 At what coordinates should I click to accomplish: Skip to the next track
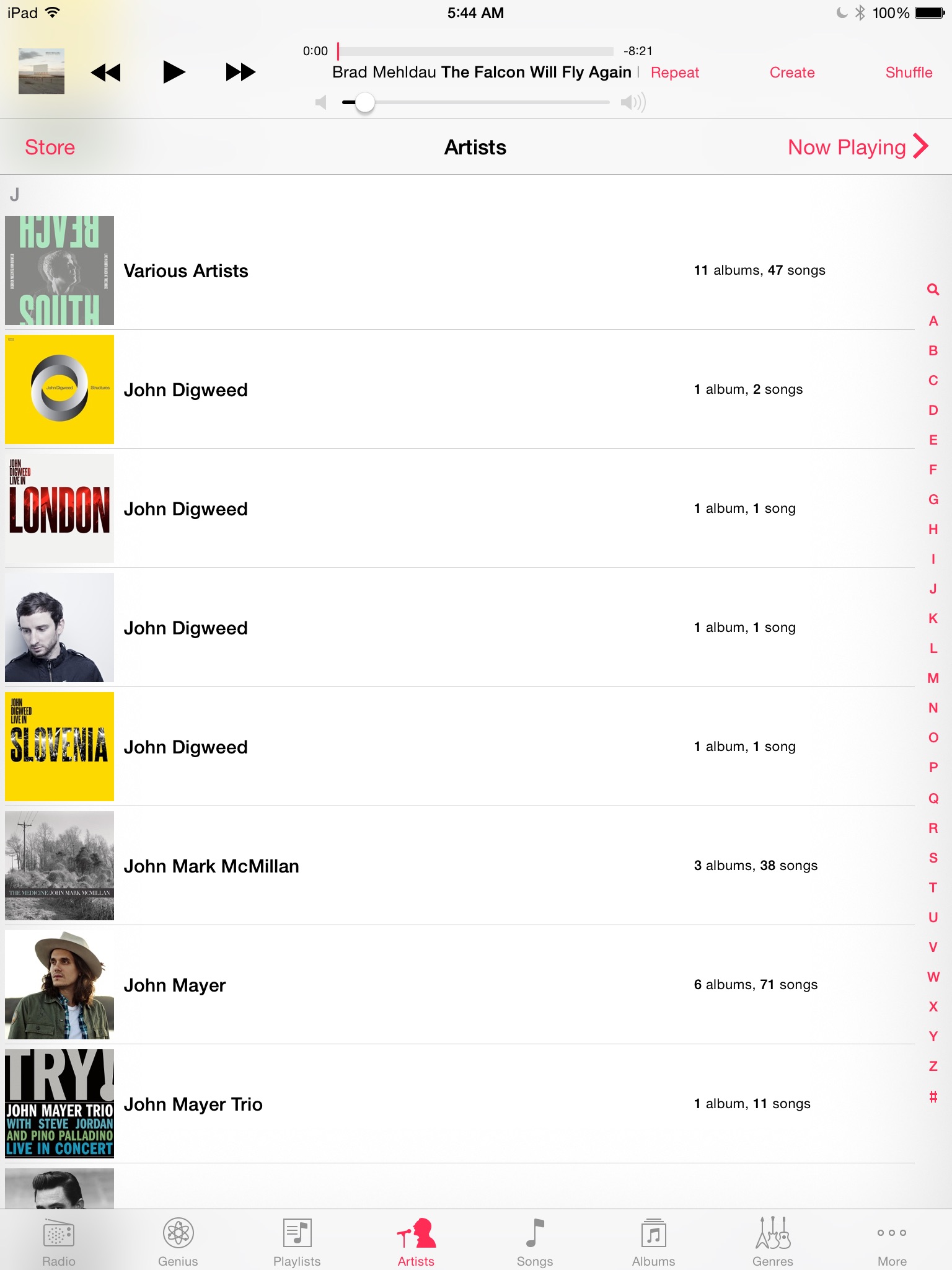(x=240, y=72)
